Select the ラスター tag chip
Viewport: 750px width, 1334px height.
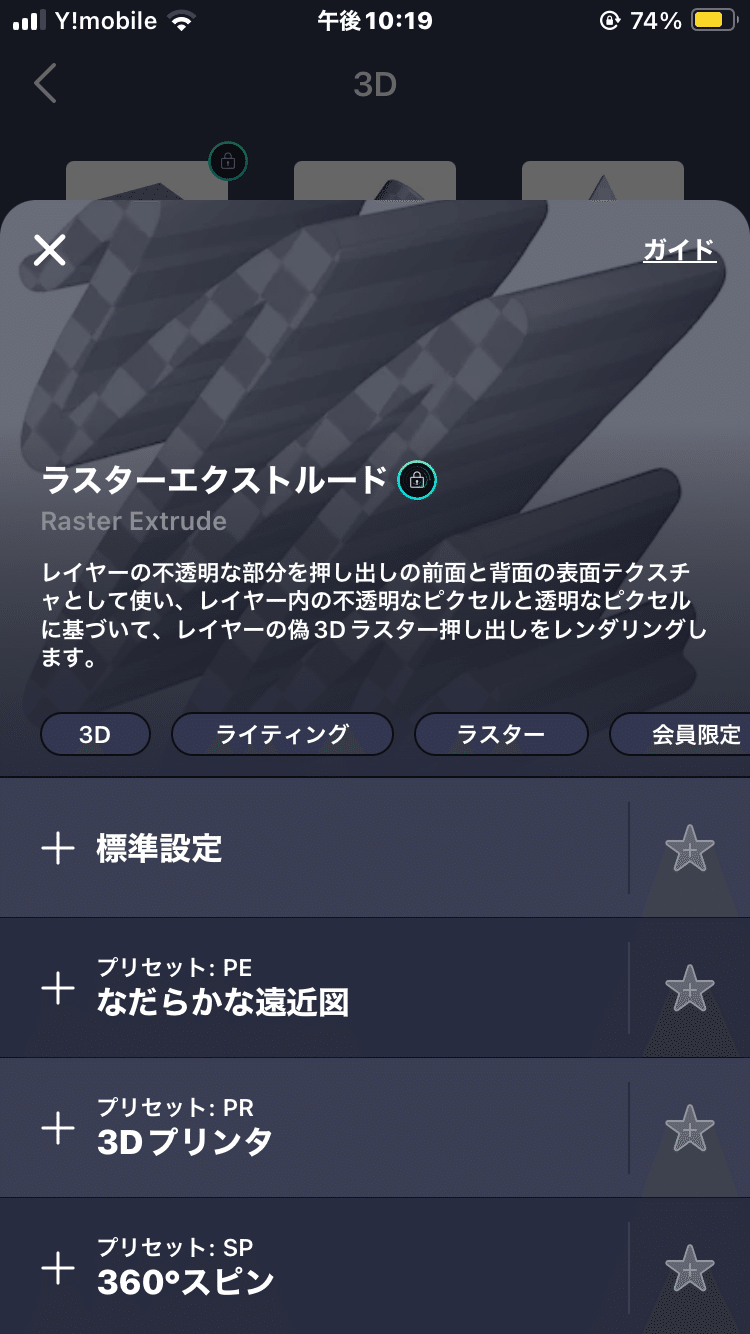(x=500, y=735)
